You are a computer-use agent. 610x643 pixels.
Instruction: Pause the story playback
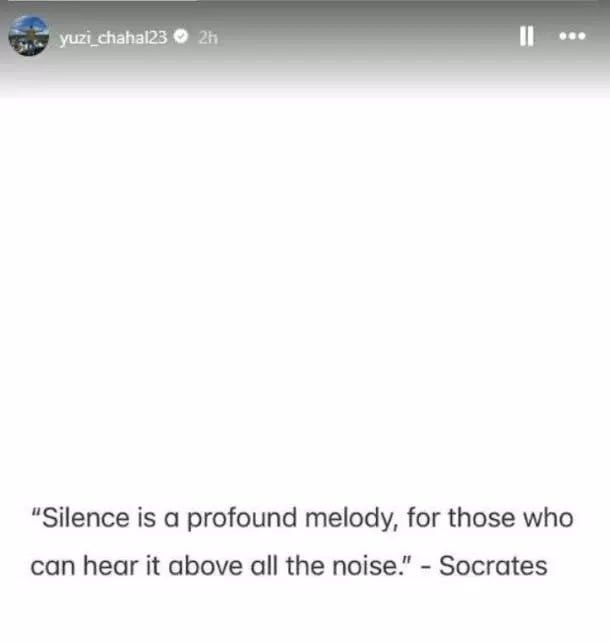tap(526, 37)
